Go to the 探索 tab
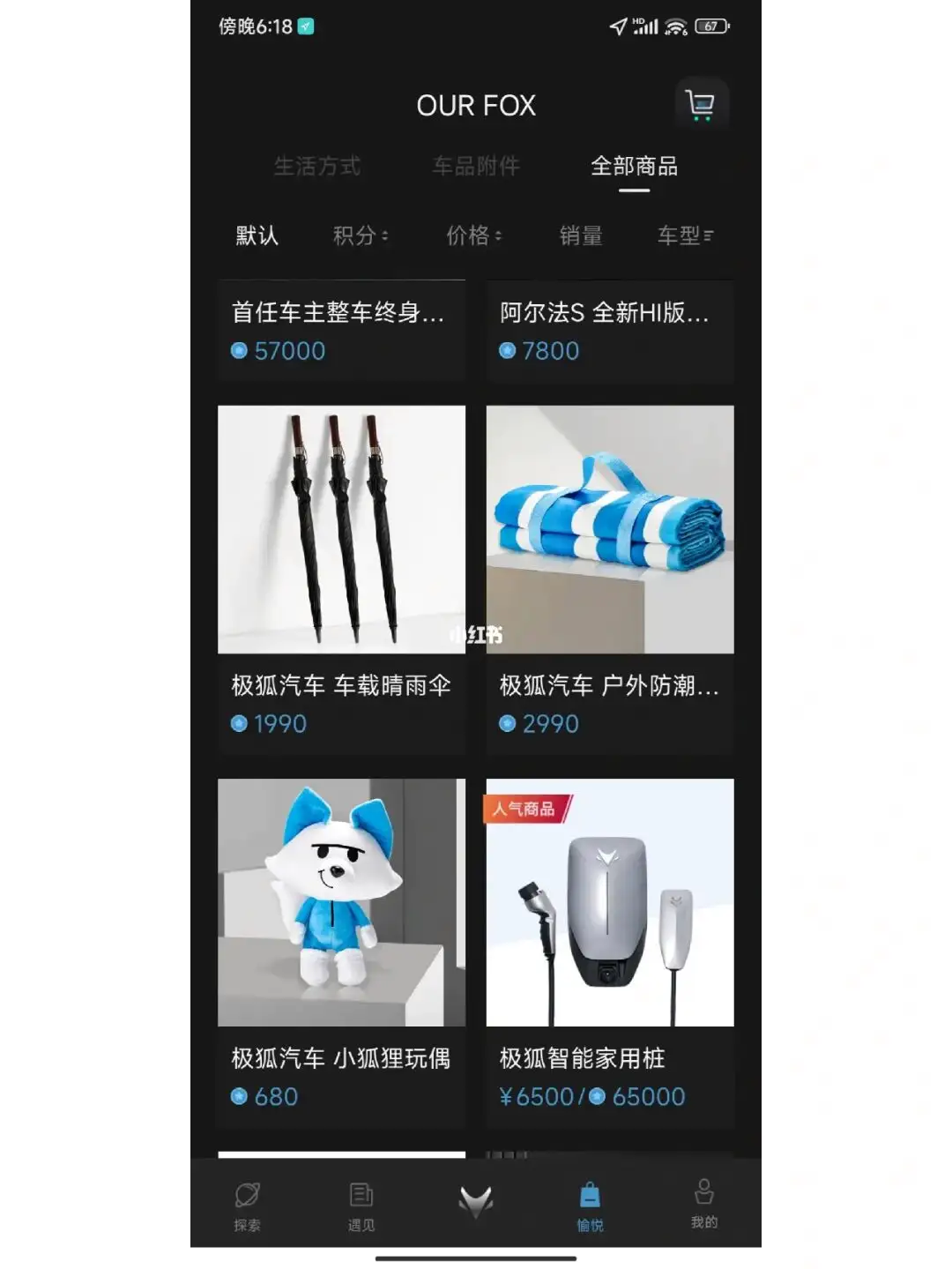Viewport: 952px width, 1269px height. click(x=247, y=1205)
